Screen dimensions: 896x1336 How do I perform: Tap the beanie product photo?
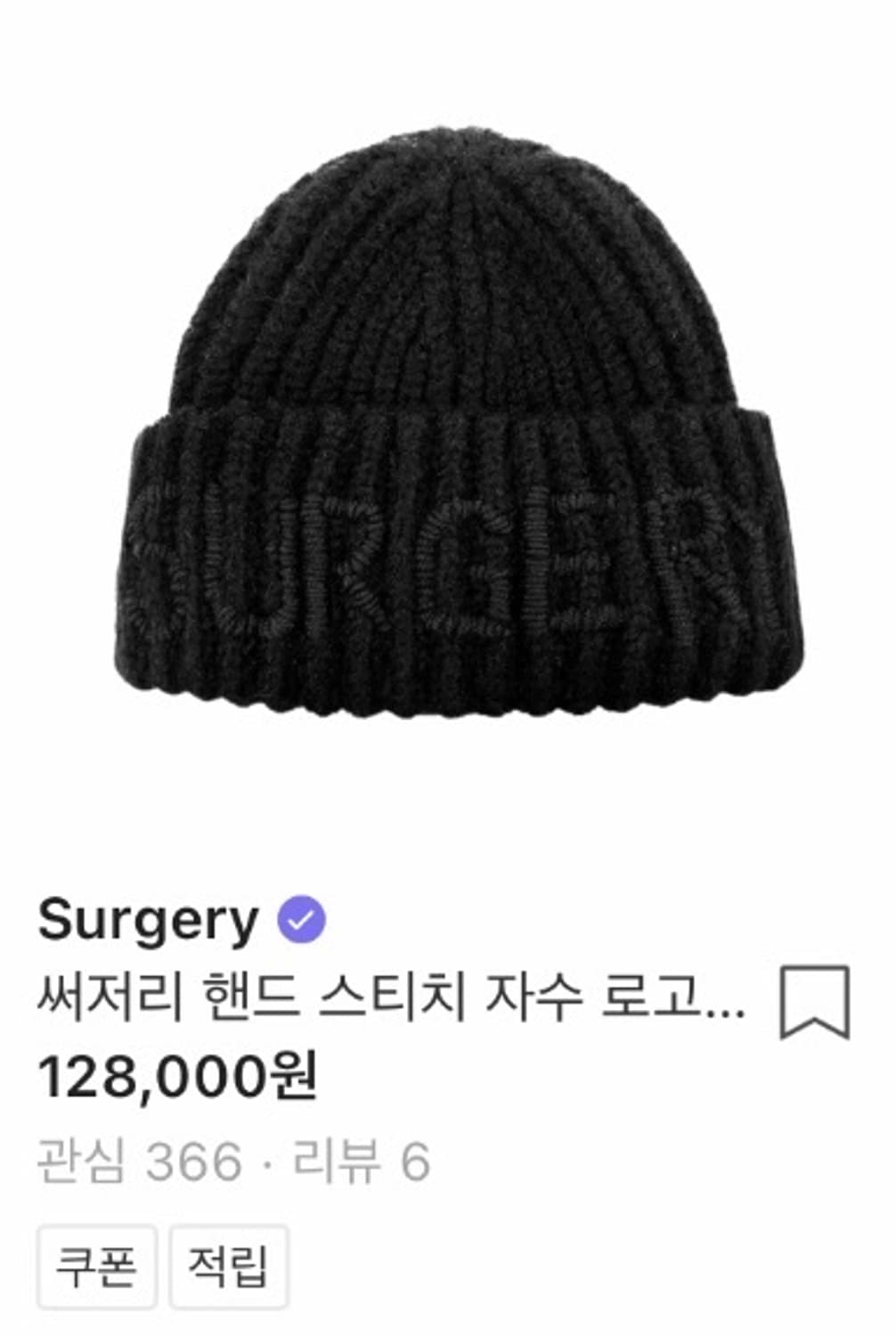(445, 419)
